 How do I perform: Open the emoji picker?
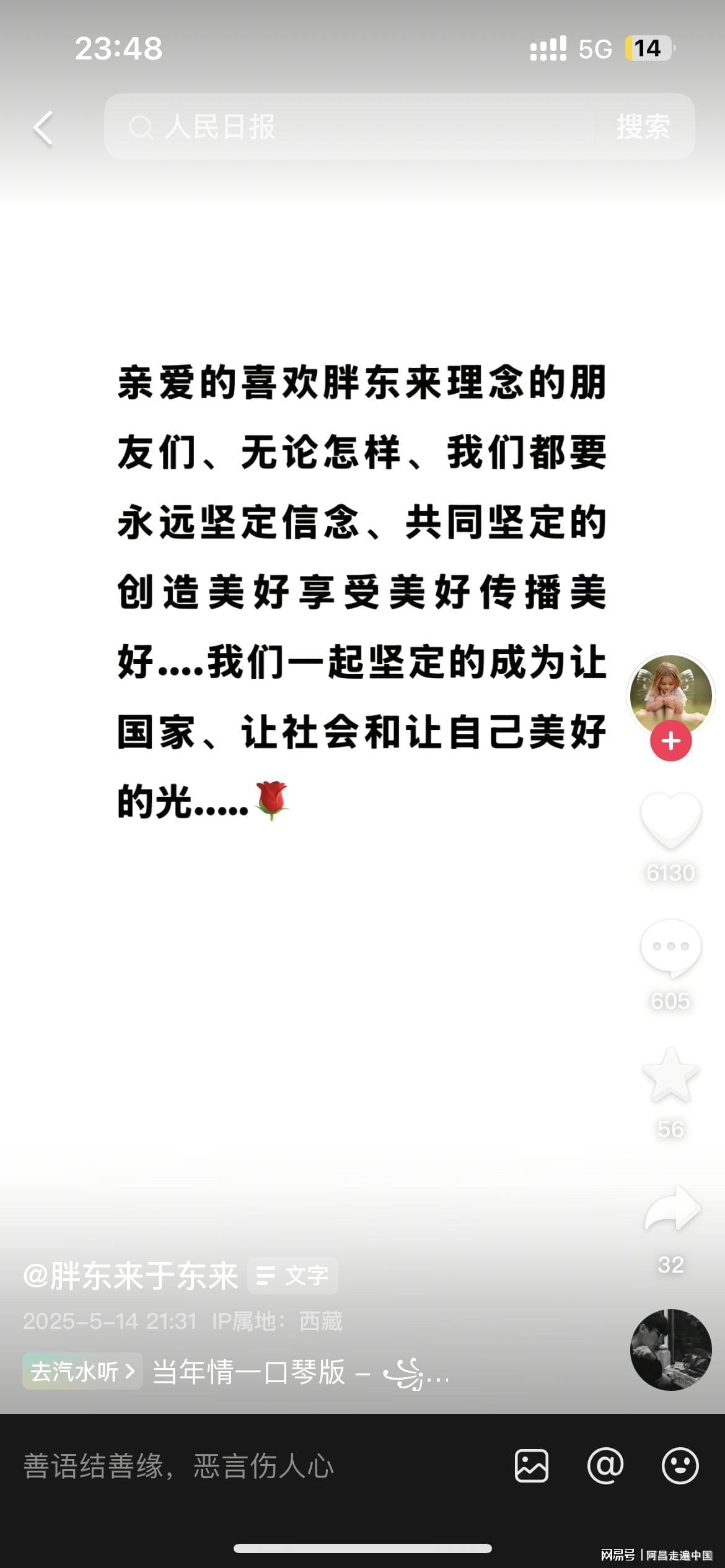coord(680,1466)
